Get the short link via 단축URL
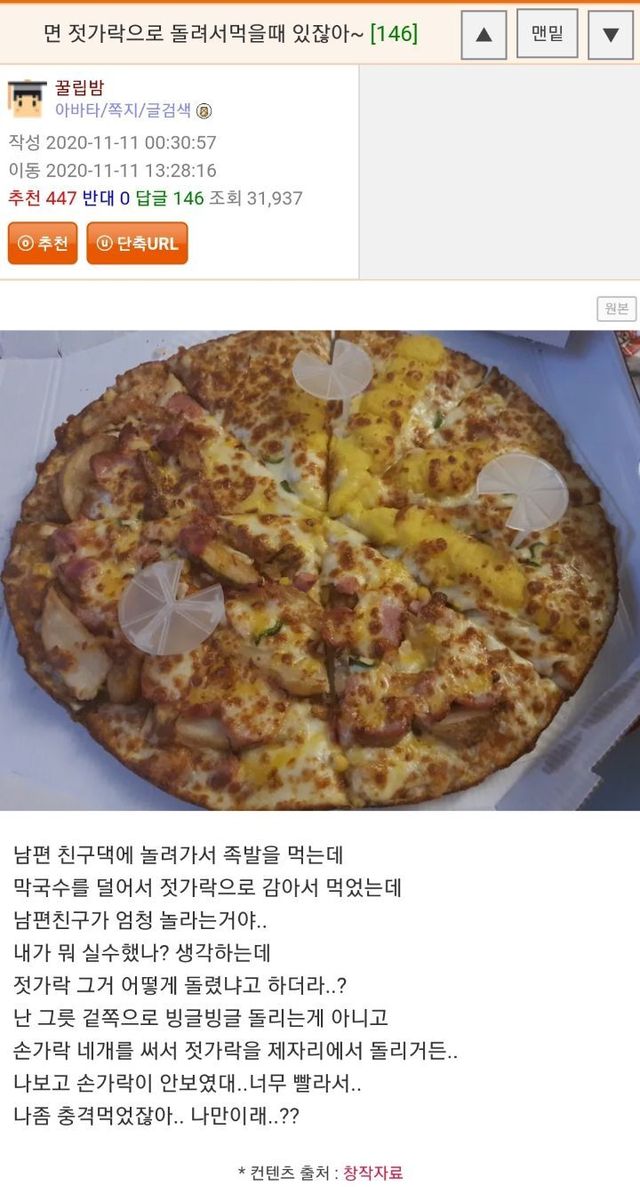This screenshot has height=1187, width=640. pos(137,243)
